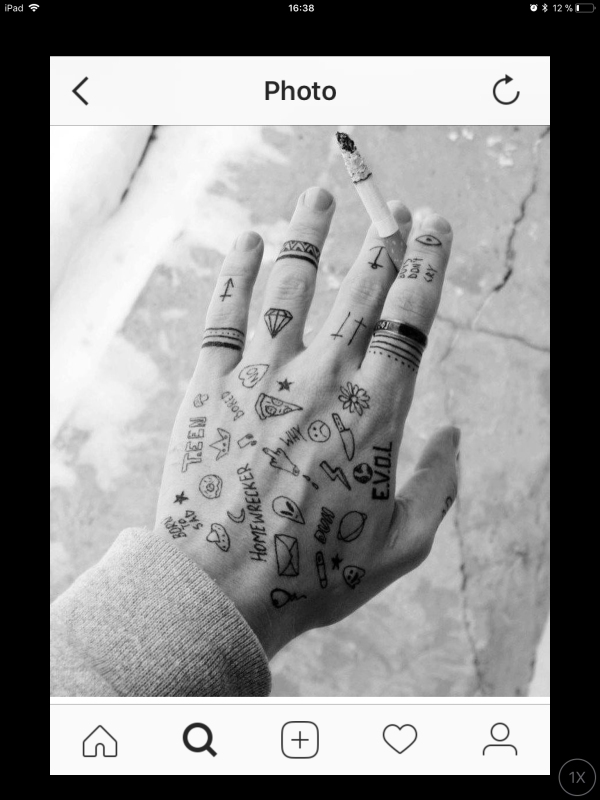Open the tattooed hand photo

[x=300, y=410]
